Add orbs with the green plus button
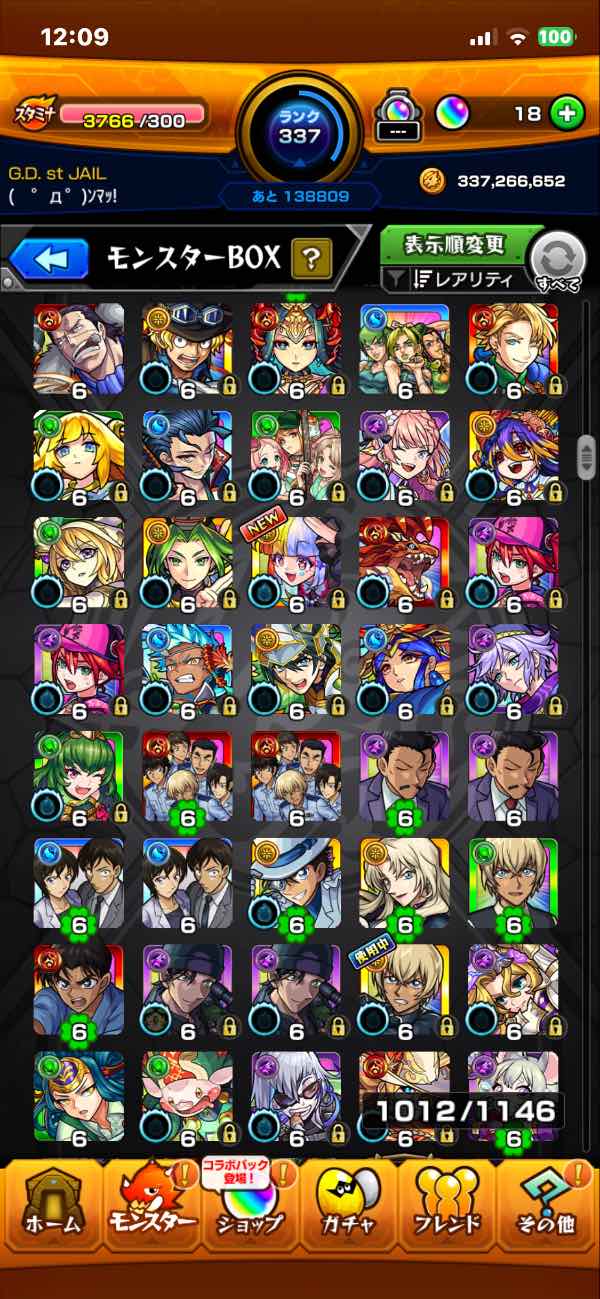This screenshot has height=1299, width=600. (567, 113)
